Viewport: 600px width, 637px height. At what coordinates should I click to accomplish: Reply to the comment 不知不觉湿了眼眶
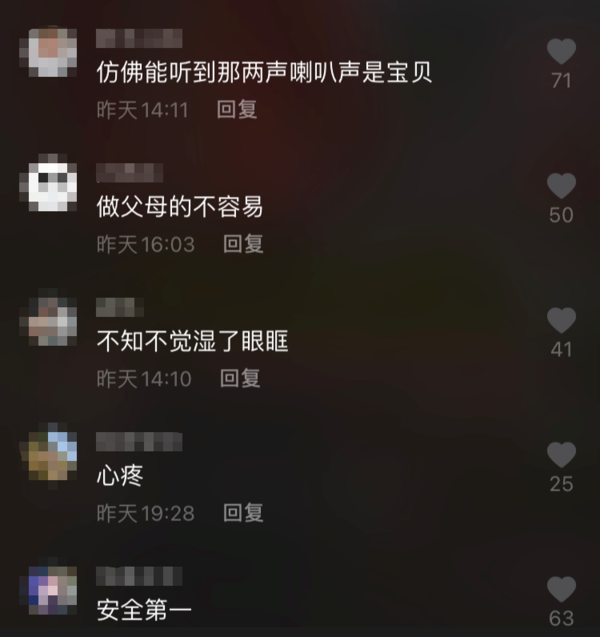pos(240,378)
